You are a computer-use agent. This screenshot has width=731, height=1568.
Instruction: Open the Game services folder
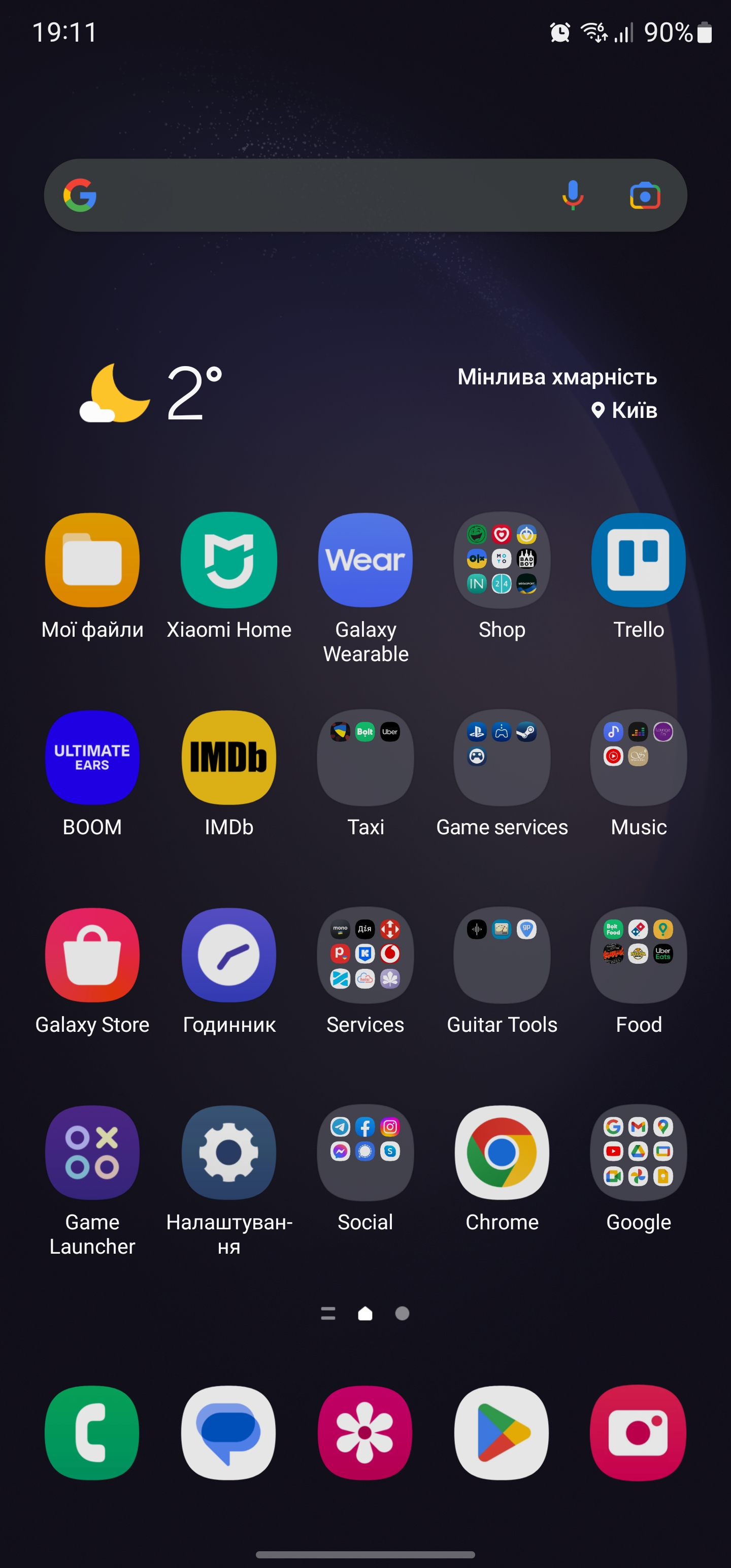502,757
